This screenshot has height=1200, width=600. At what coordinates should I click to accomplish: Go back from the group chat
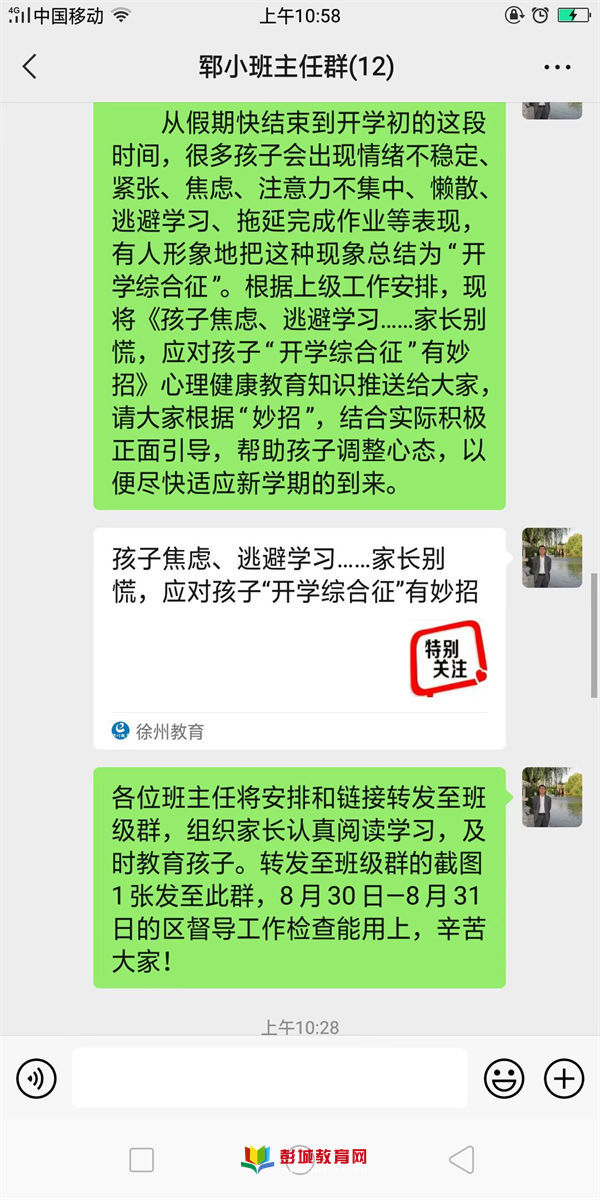click(x=29, y=67)
